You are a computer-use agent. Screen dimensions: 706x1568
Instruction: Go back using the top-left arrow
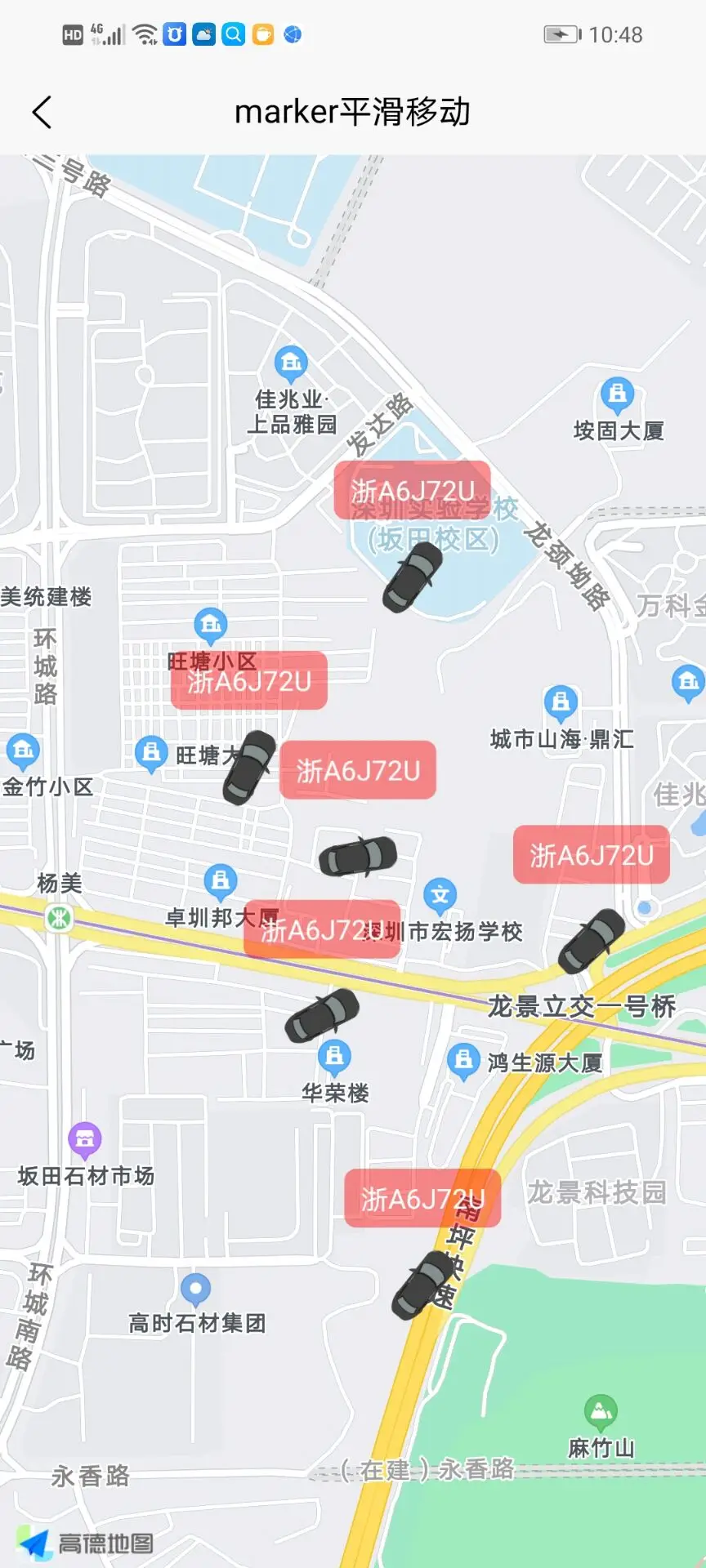pos(42,112)
